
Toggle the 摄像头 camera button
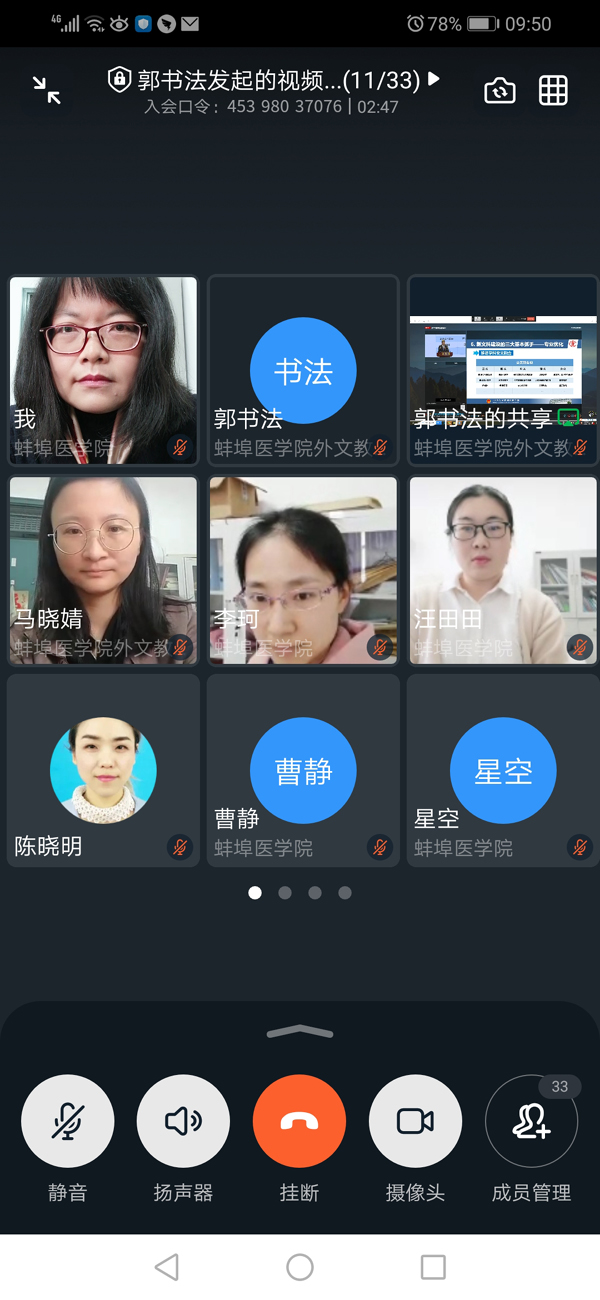coord(415,1121)
